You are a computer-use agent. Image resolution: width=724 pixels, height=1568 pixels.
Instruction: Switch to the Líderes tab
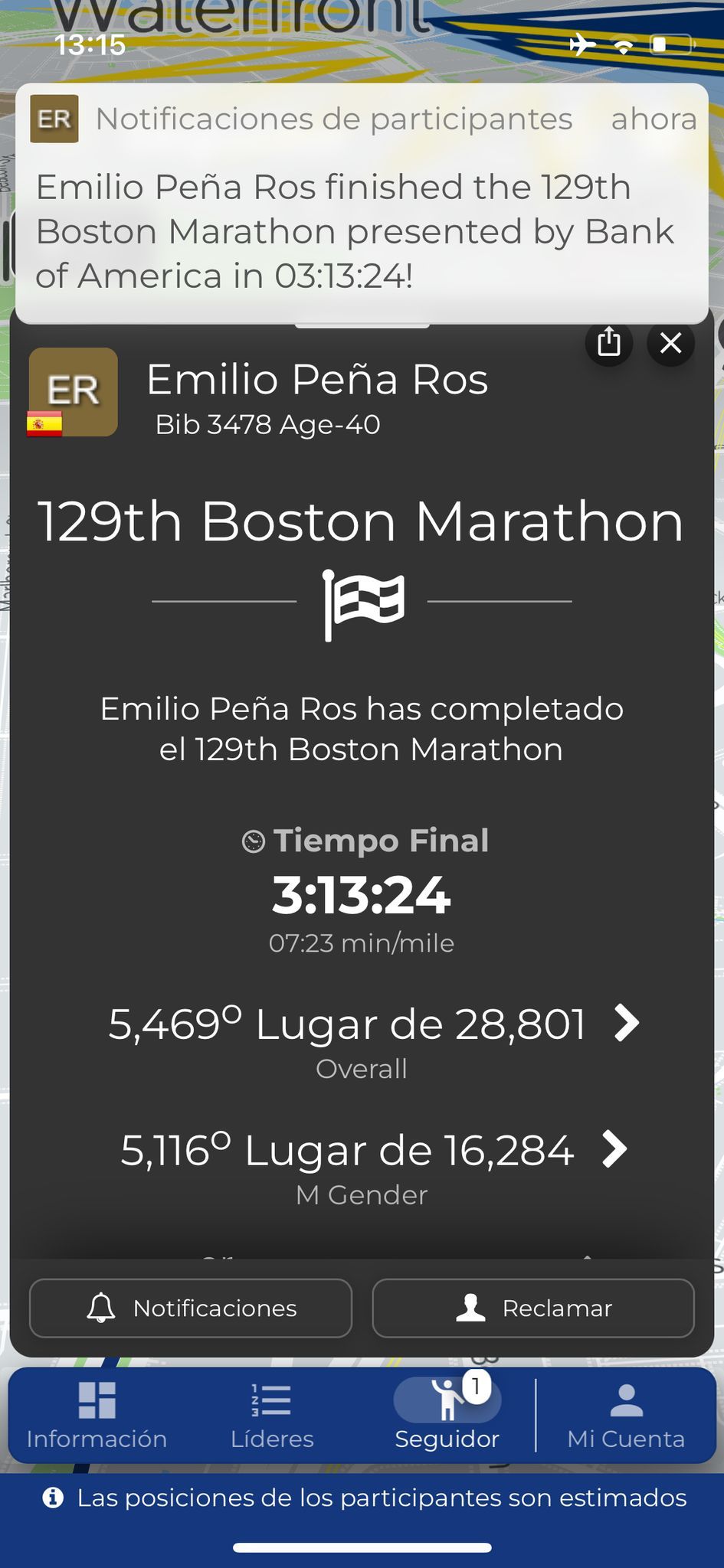coord(272,1416)
